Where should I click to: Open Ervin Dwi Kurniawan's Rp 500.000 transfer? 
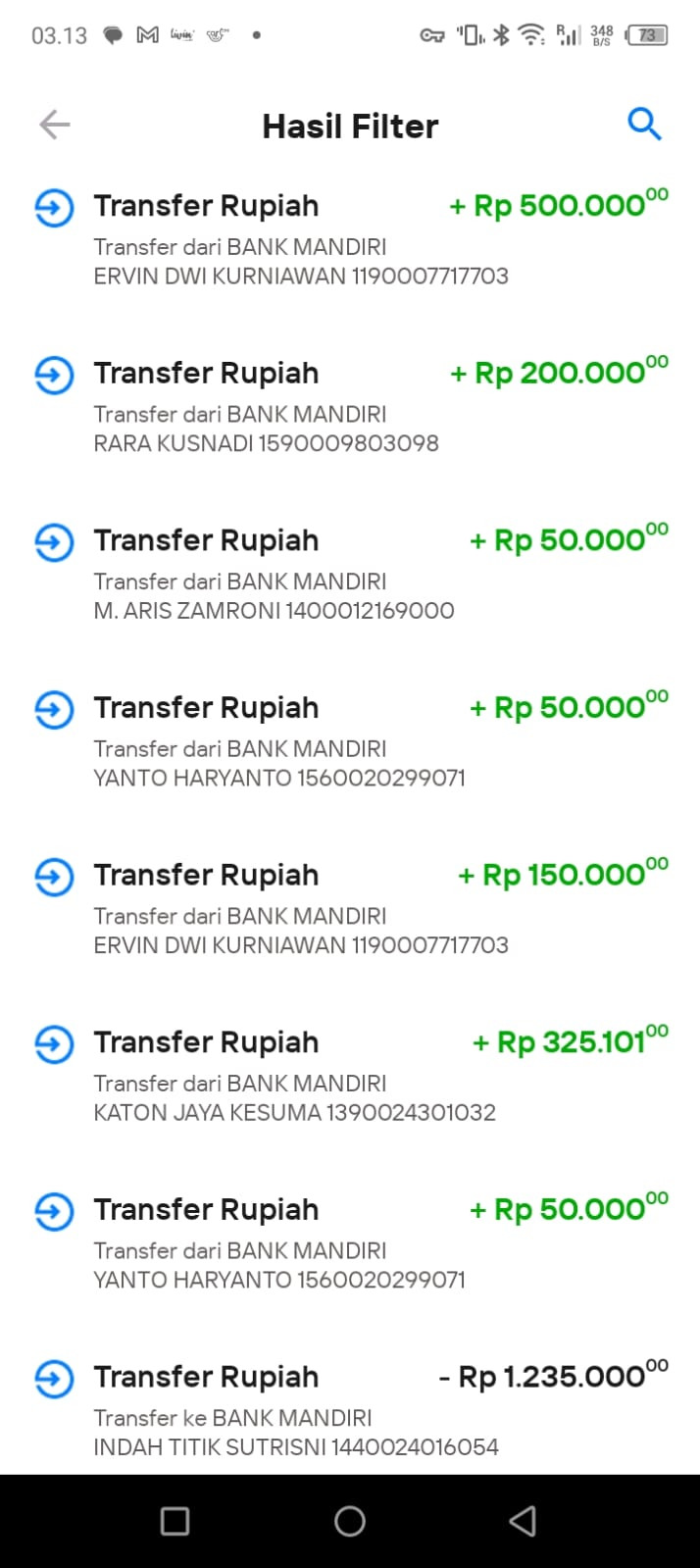point(350,239)
